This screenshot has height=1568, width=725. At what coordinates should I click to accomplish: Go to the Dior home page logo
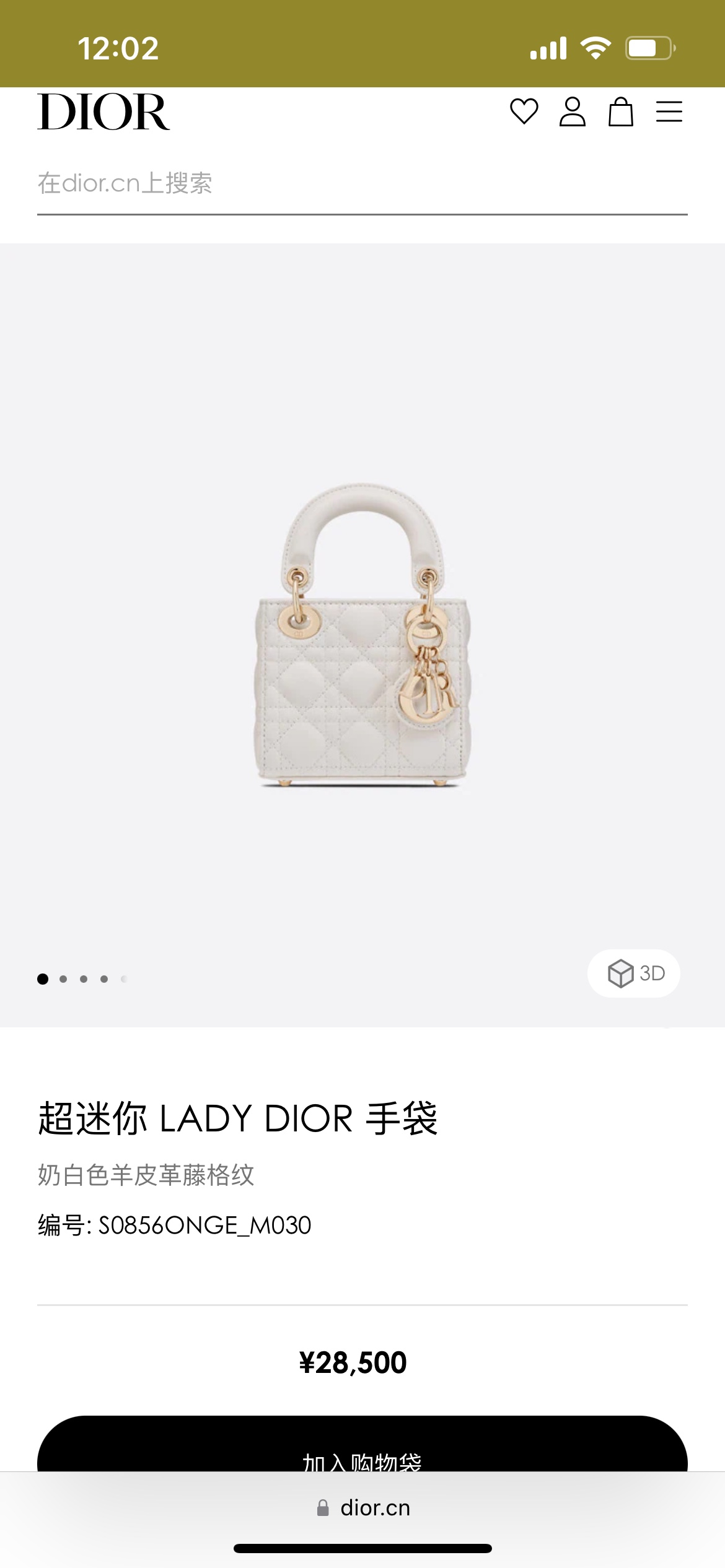point(103,112)
